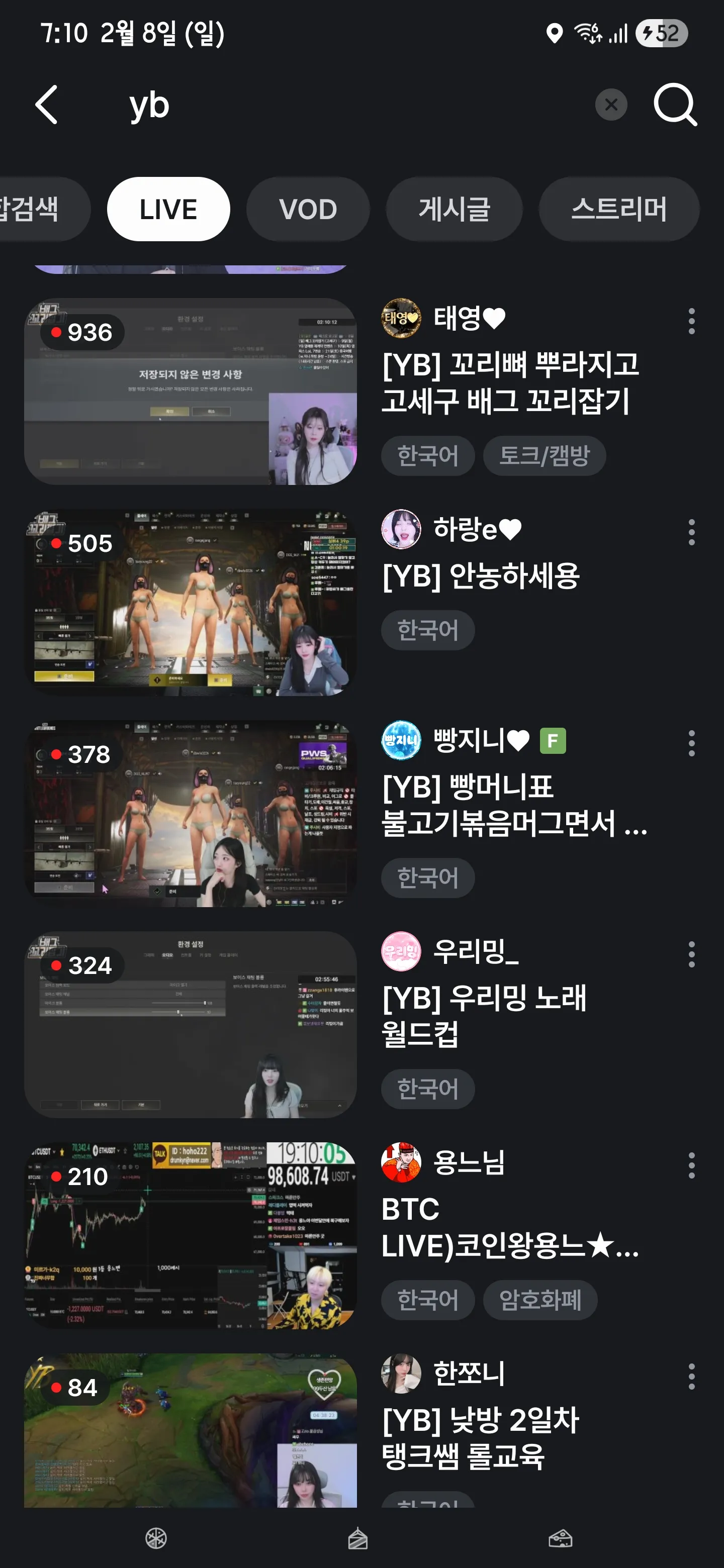Tap the back arrow to leave search
Viewport: 724px width, 1568px height.
point(47,104)
